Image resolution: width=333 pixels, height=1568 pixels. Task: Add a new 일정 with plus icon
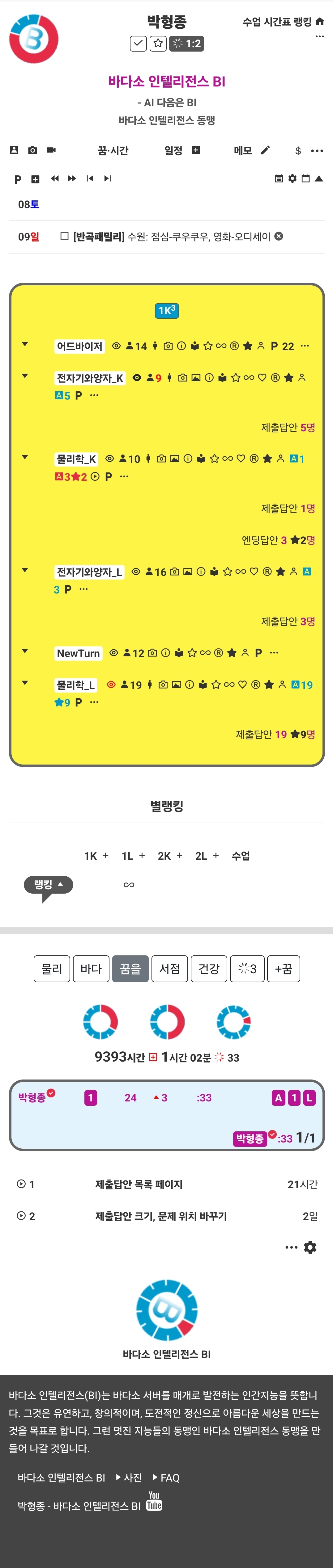click(196, 150)
